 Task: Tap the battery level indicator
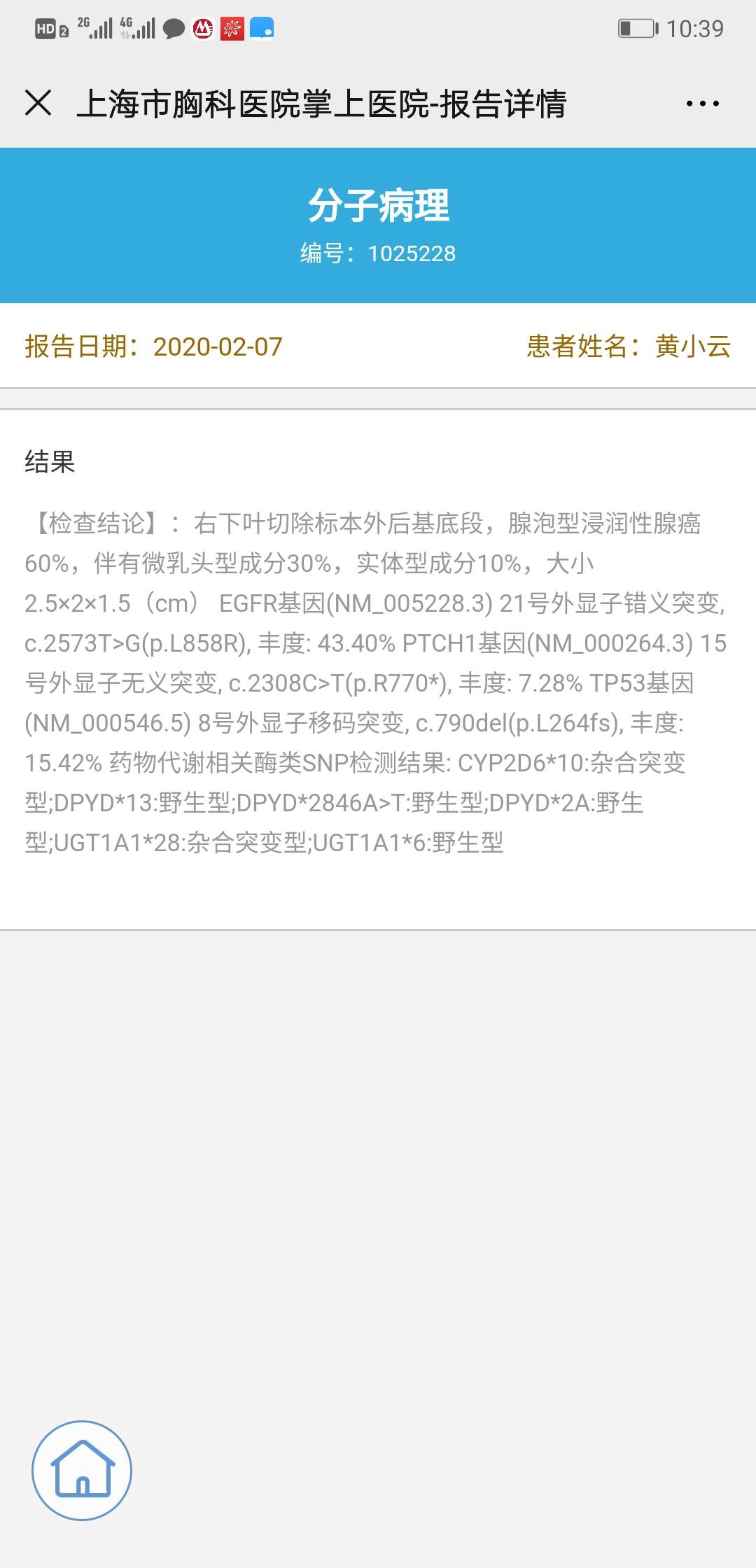pyautogui.click(x=637, y=27)
